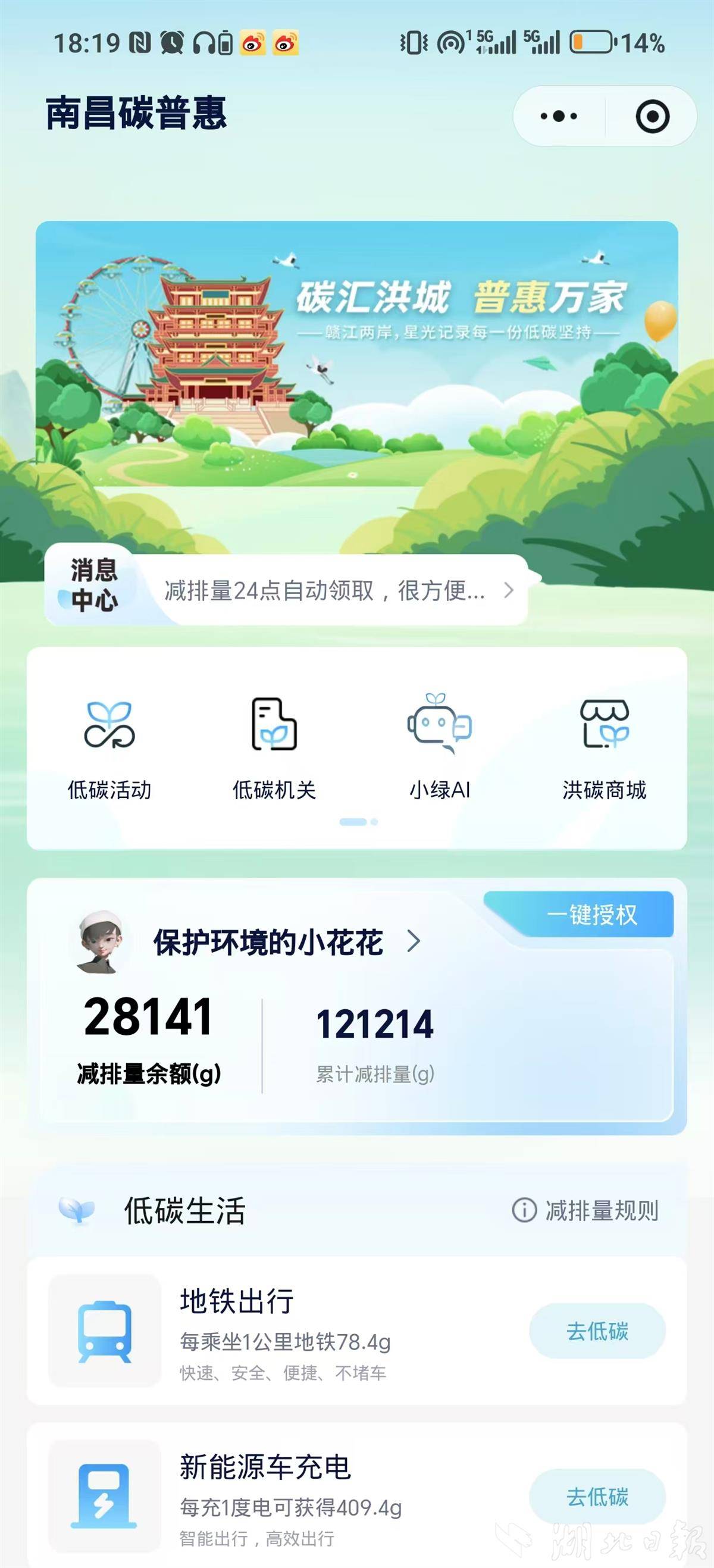The height and width of the screenshot is (1568, 714).
Task: Close the mini program via the circle button
Action: click(652, 116)
